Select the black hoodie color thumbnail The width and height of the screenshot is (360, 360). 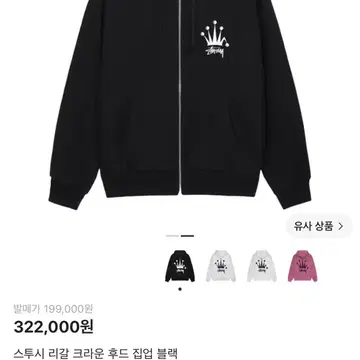[180, 266]
